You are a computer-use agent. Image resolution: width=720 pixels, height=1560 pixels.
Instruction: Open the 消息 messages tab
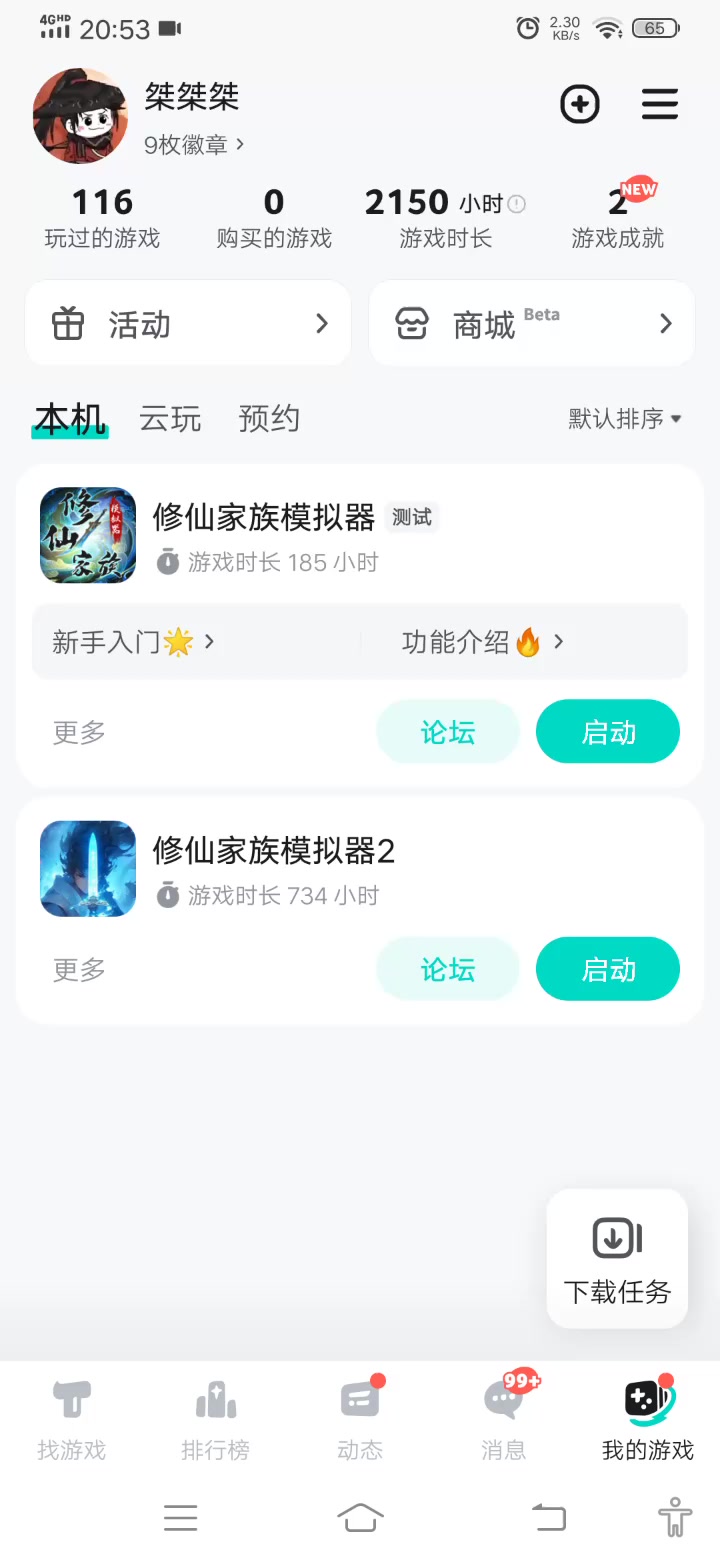pyautogui.click(x=504, y=1420)
